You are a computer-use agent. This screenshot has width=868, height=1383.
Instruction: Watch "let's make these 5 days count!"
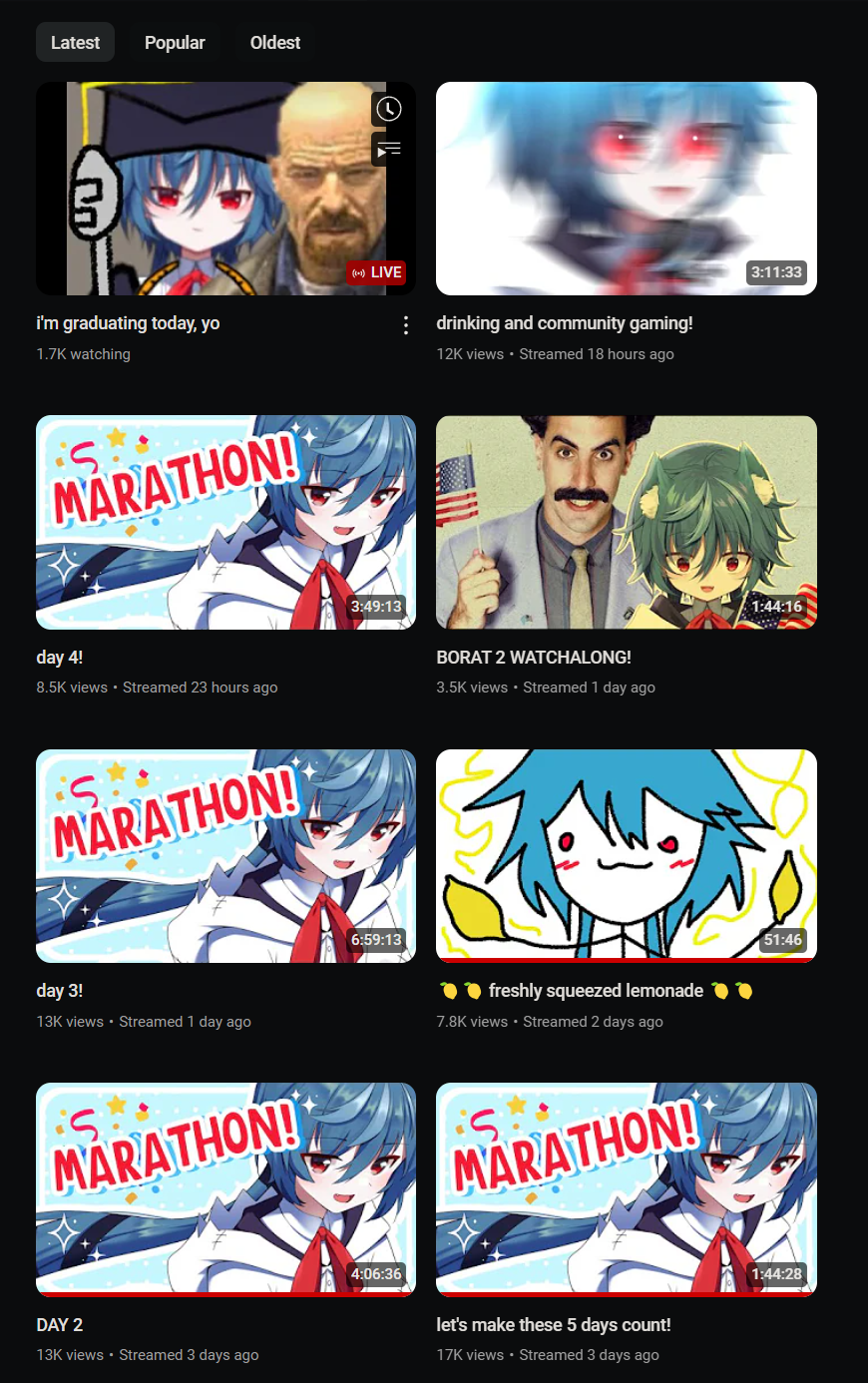626,1189
